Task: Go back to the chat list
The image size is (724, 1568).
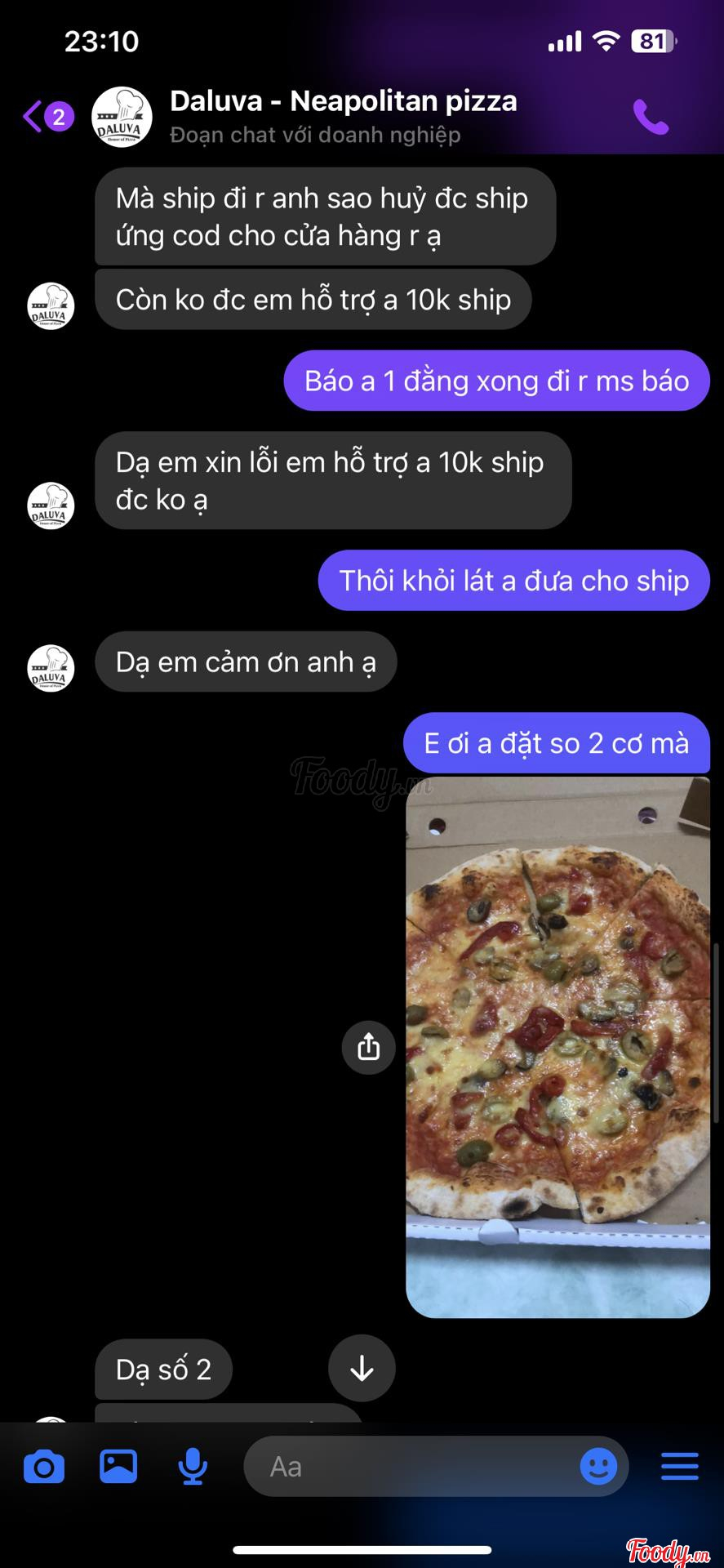Action: [34, 117]
